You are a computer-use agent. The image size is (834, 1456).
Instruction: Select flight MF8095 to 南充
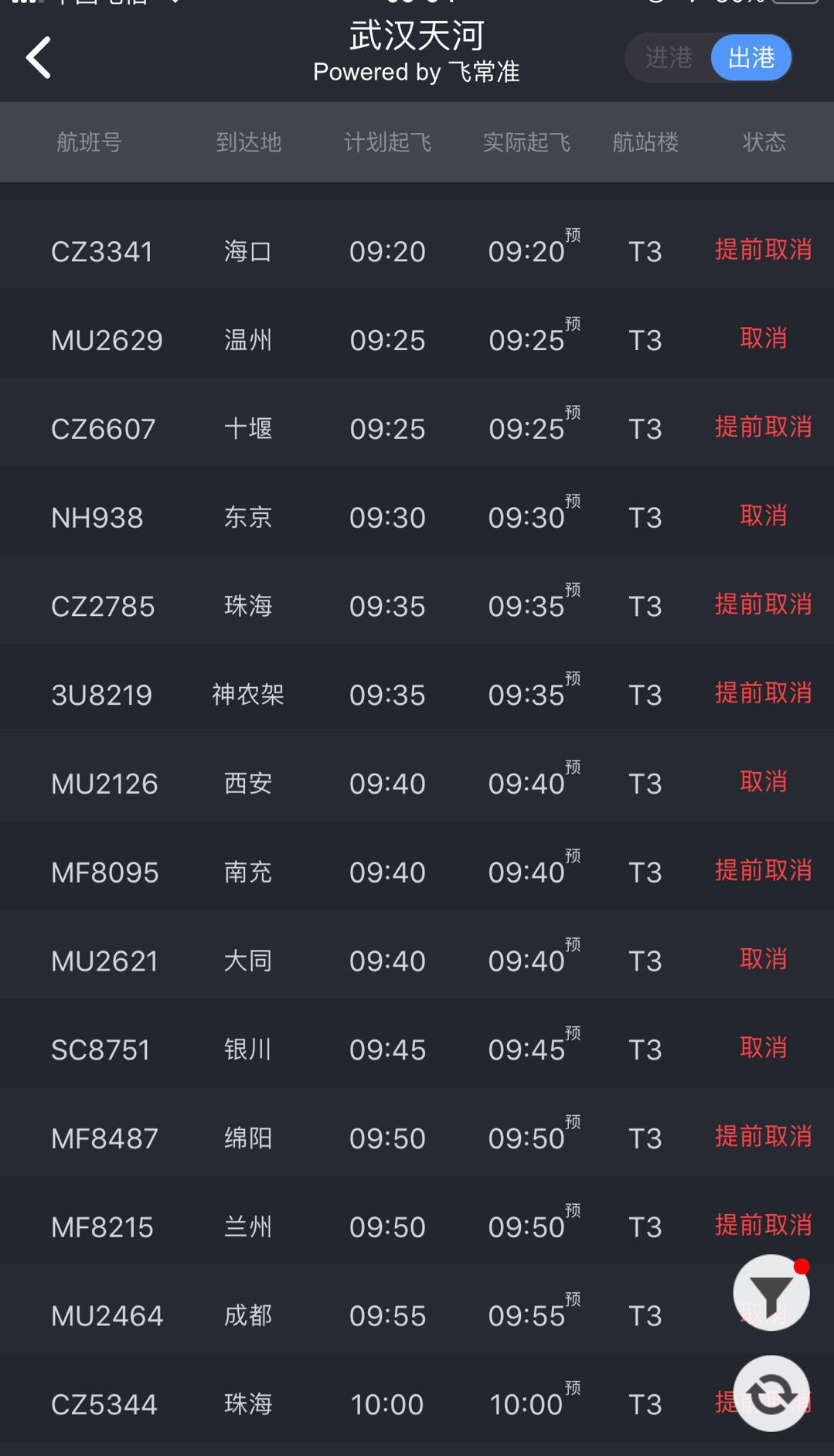[386, 872]
